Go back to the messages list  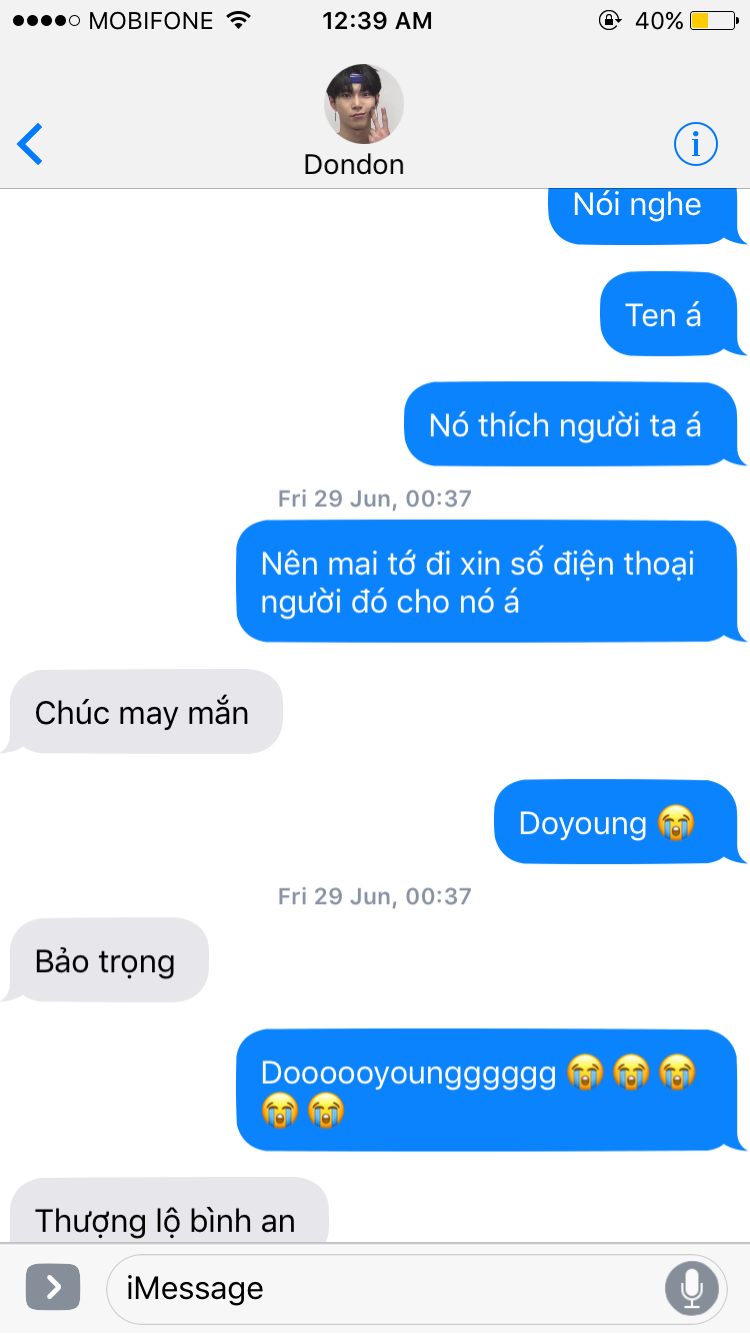[x=31, y=145]
